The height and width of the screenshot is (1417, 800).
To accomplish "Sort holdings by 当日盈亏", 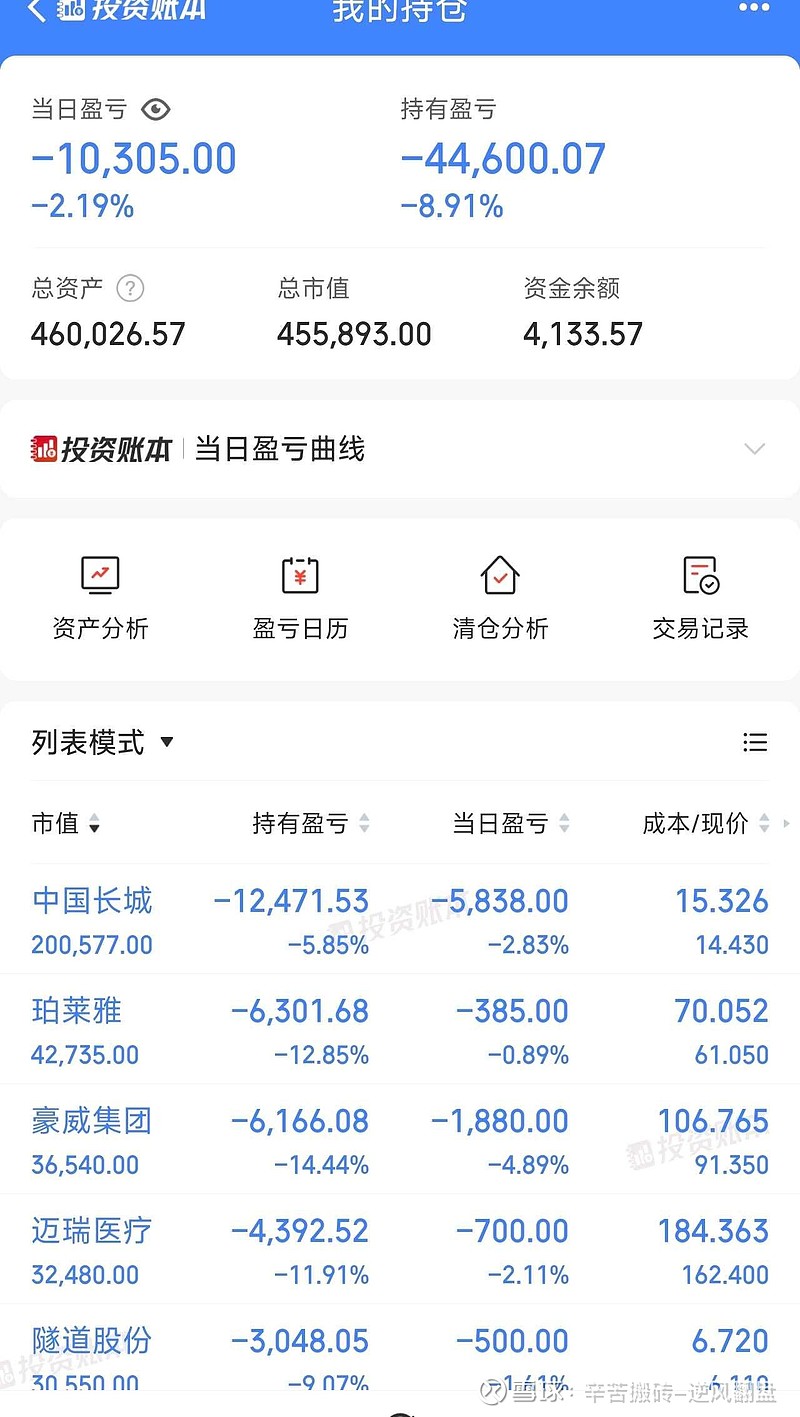I will click(510, 824).
